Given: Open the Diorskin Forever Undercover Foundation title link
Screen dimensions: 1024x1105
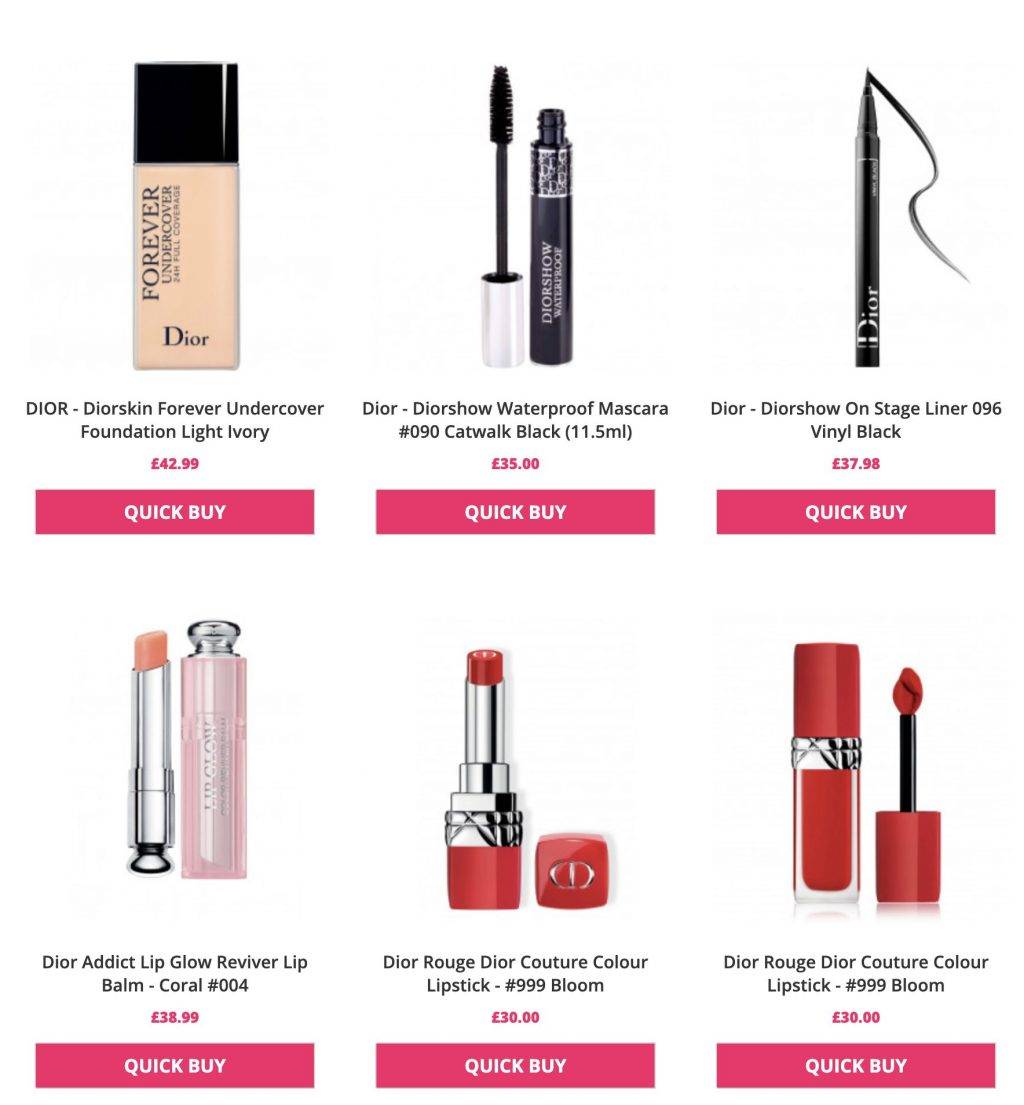Looking at the screenshot, I should (175, 420).
